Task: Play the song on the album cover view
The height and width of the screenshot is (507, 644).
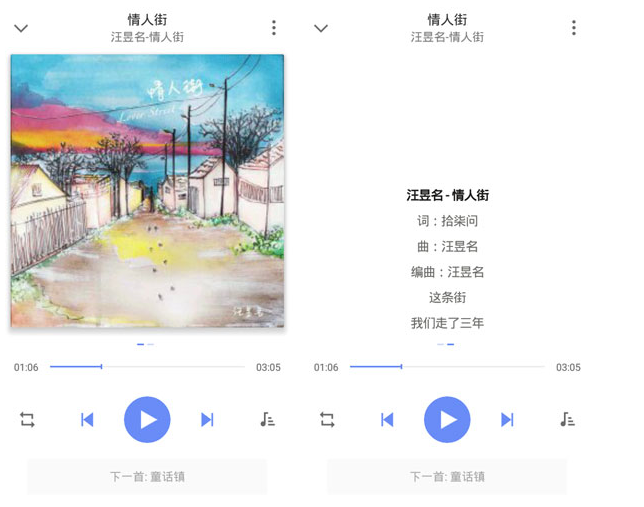Action: [x=147, y=419]
